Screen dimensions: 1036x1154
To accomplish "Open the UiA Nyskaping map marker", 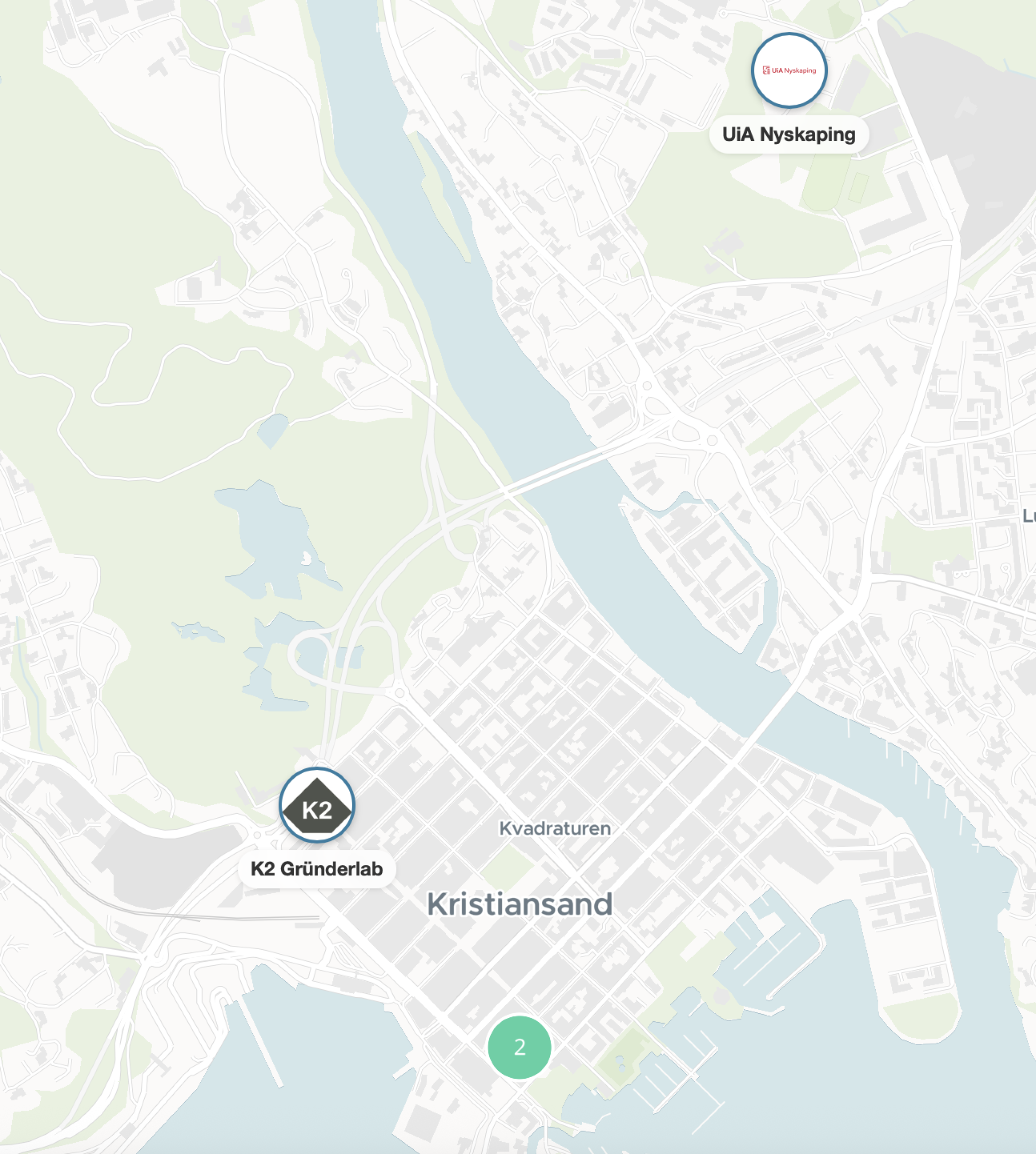I will pos(788,71).
